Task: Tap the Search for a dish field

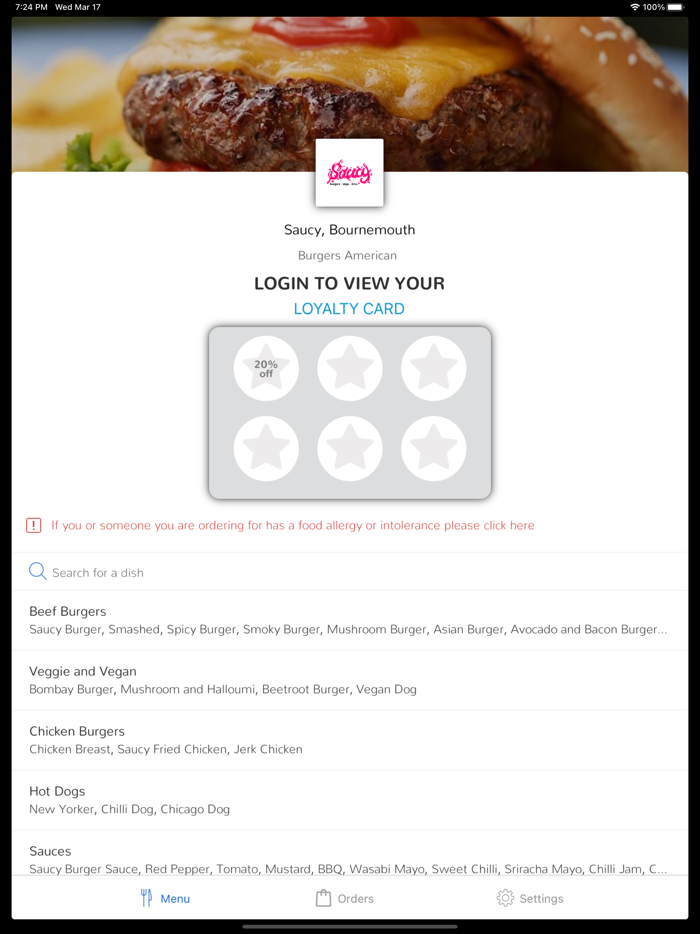Action: (x=349, y=572)
